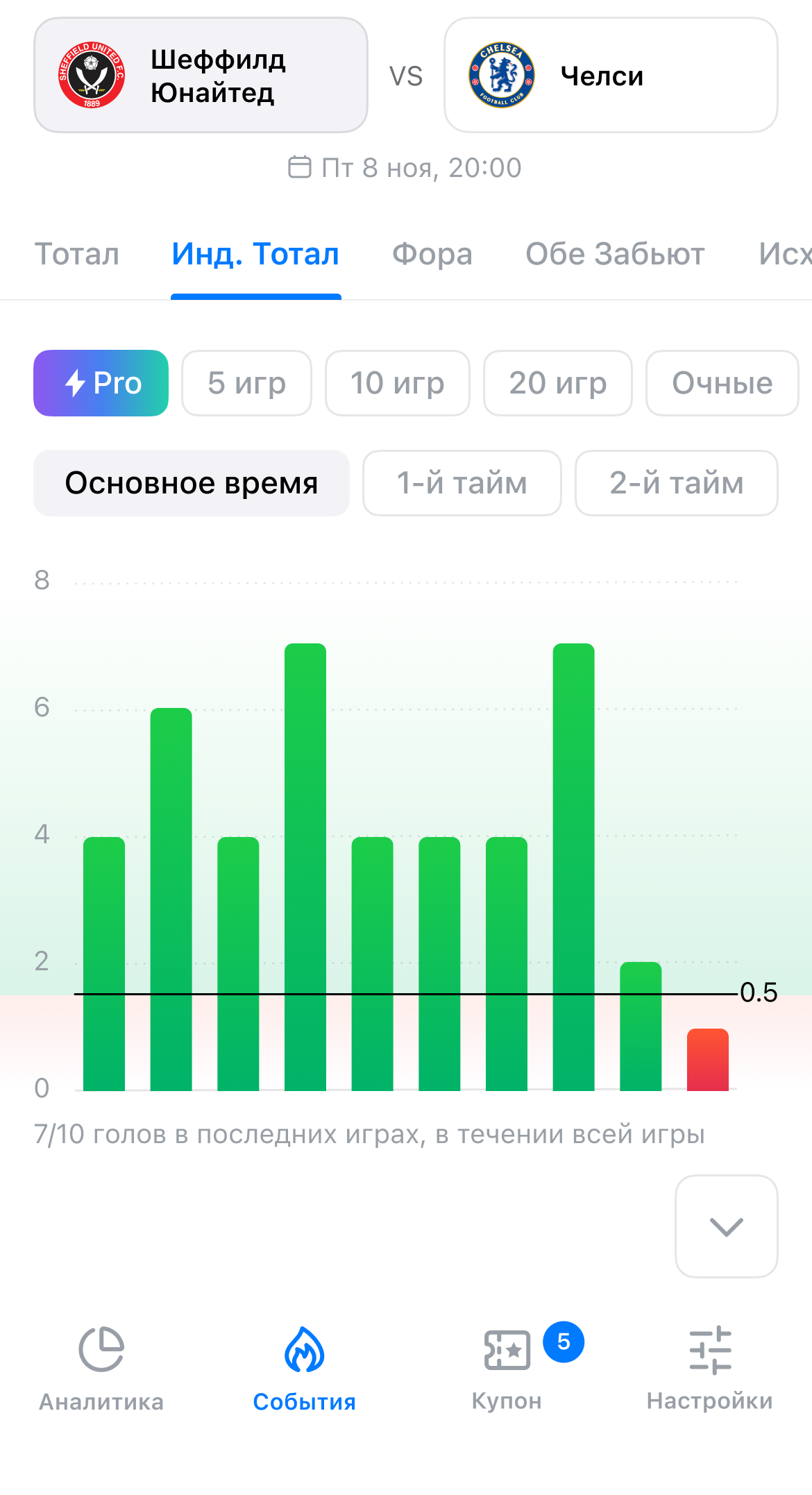The image size is (812, 1495).
Task: Select Основное время period
Action: tap(192, 483)
